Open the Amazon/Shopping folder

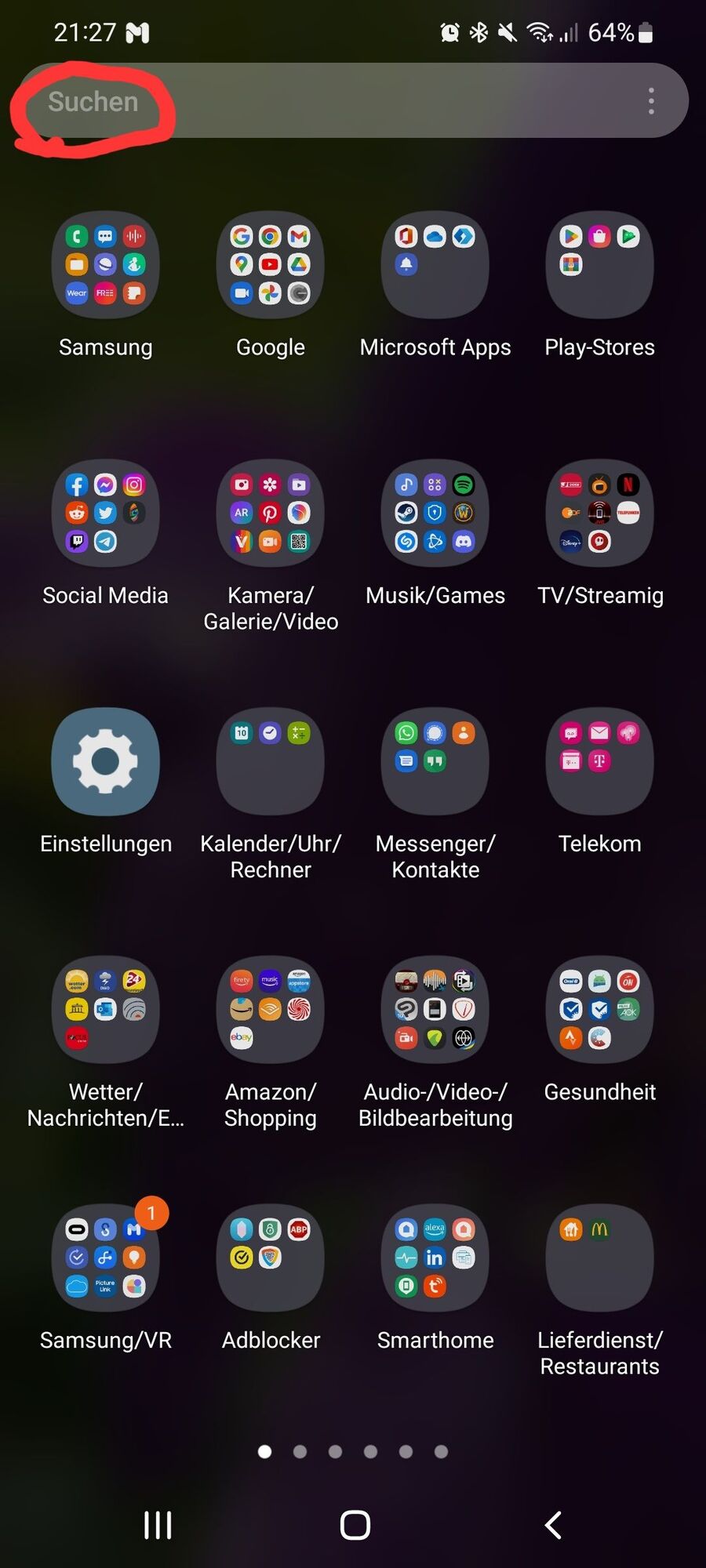point(271,1010)
